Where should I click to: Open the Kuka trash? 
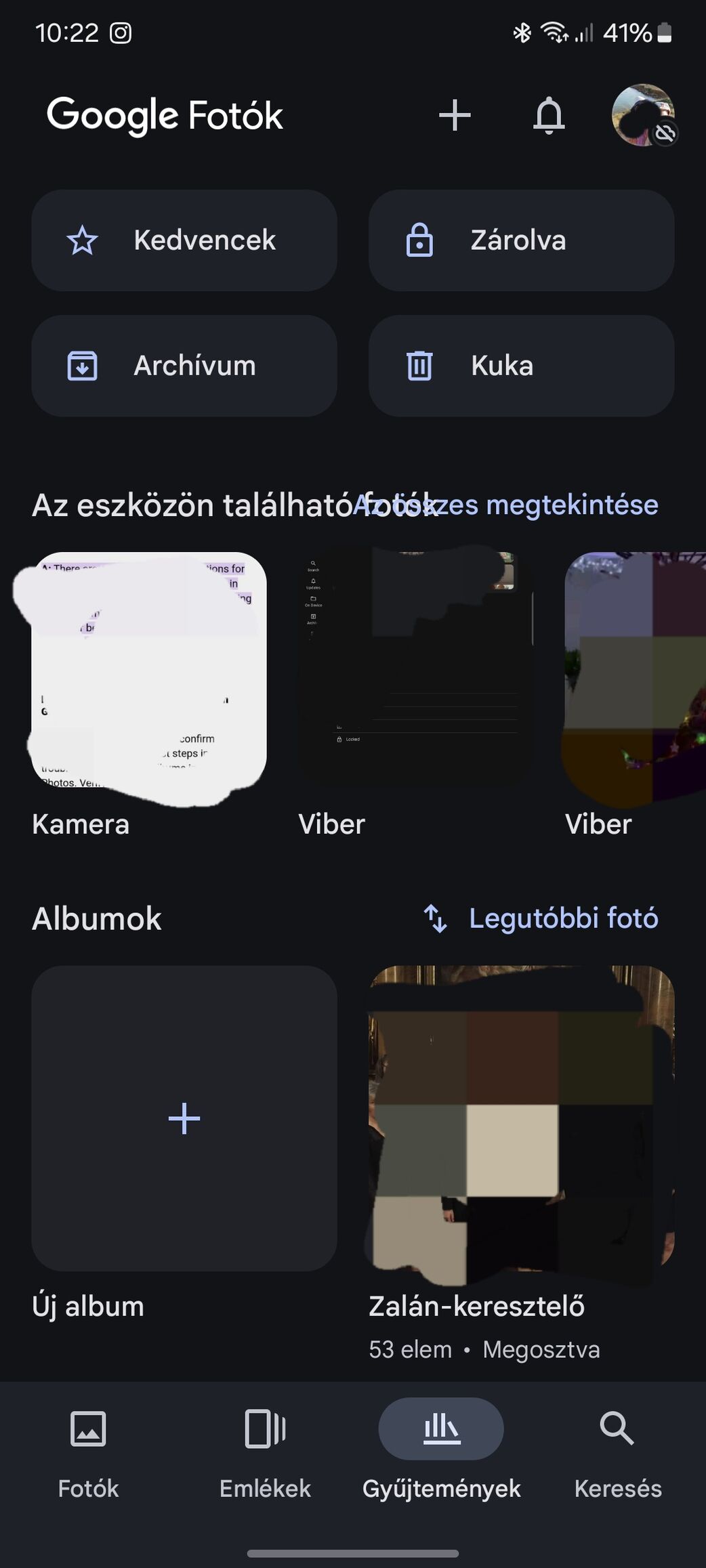[x=521, y=366]
